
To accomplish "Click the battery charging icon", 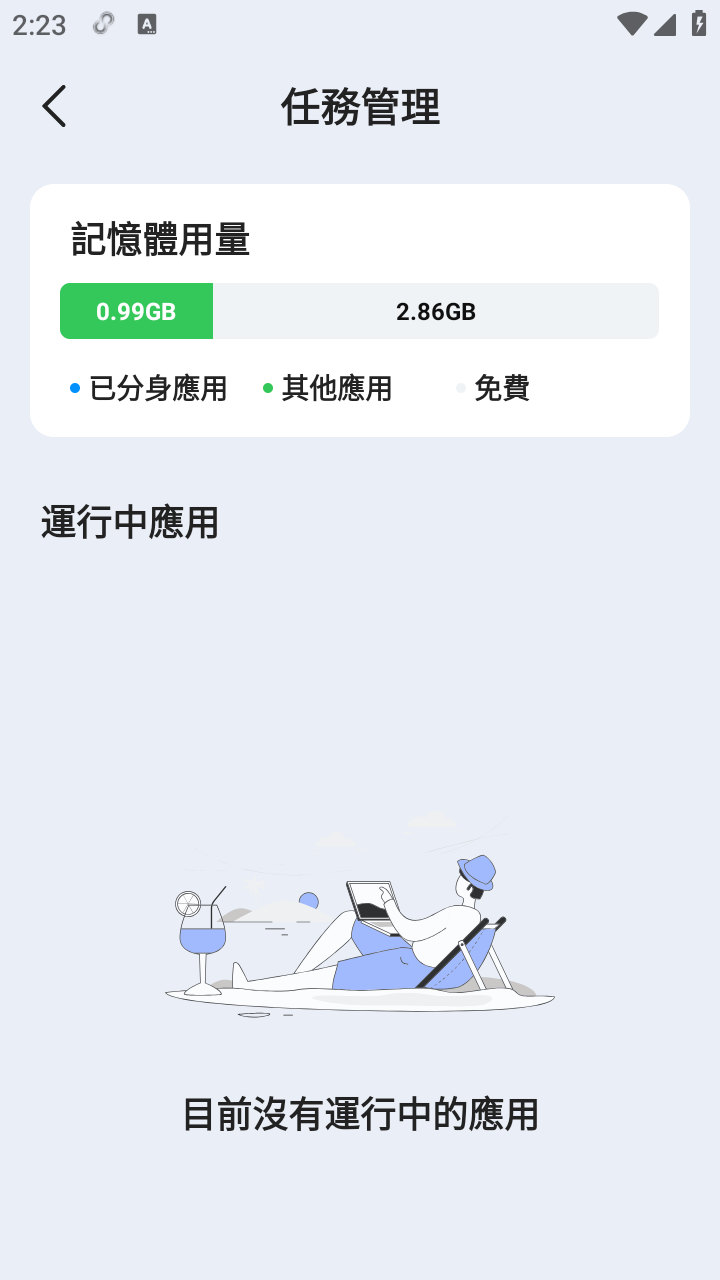I will click(697, 23).
